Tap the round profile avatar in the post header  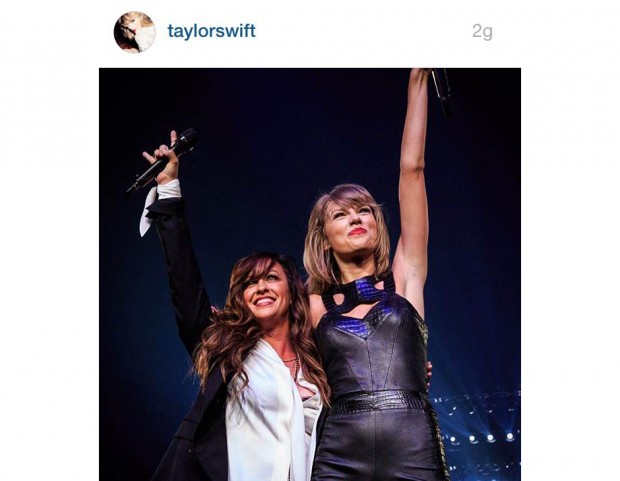click(134, 32)
